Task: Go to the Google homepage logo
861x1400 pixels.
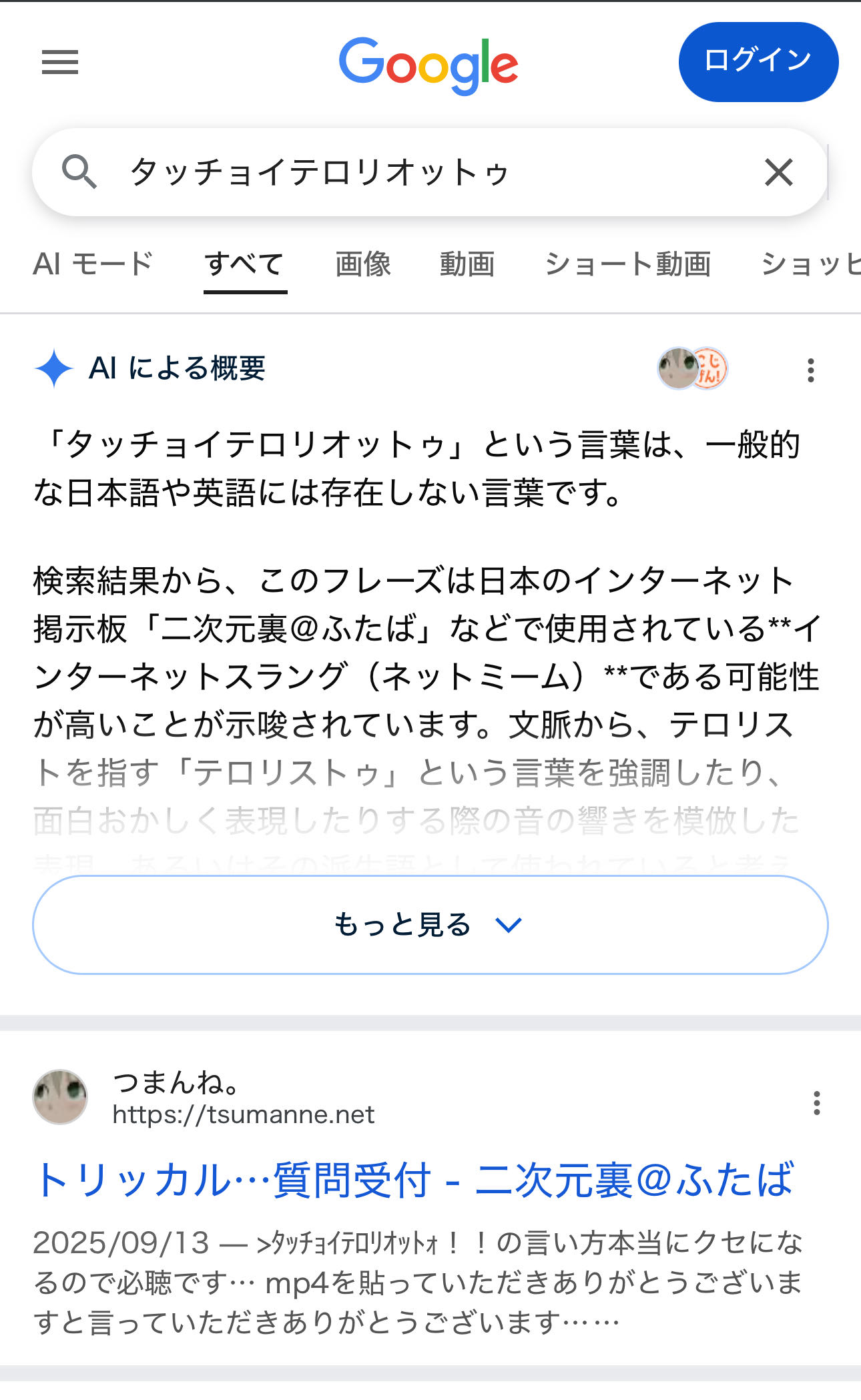Action: pos(428,64)
